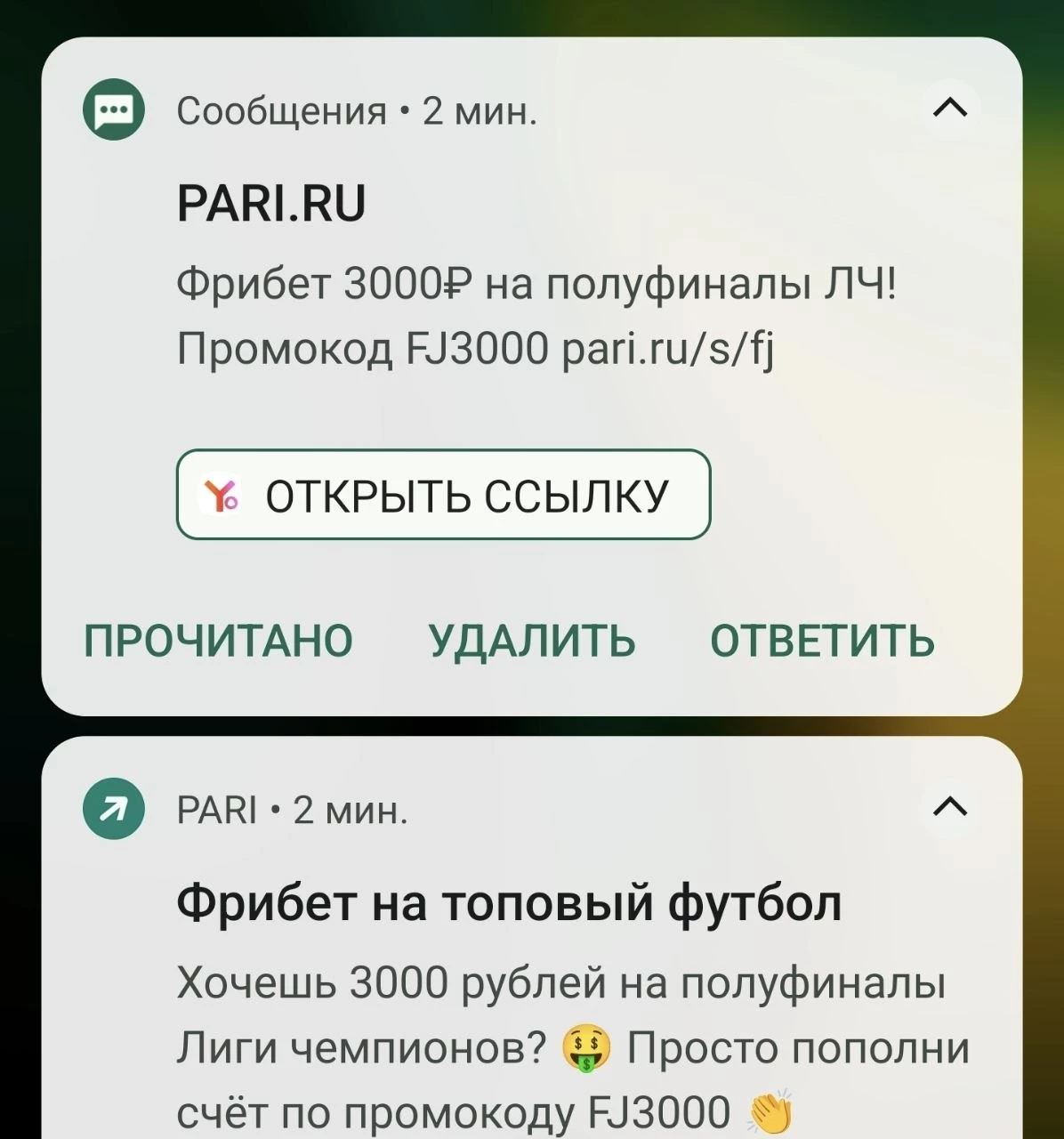Delete the message with УДАЛИТЬ

coord(532,640)
